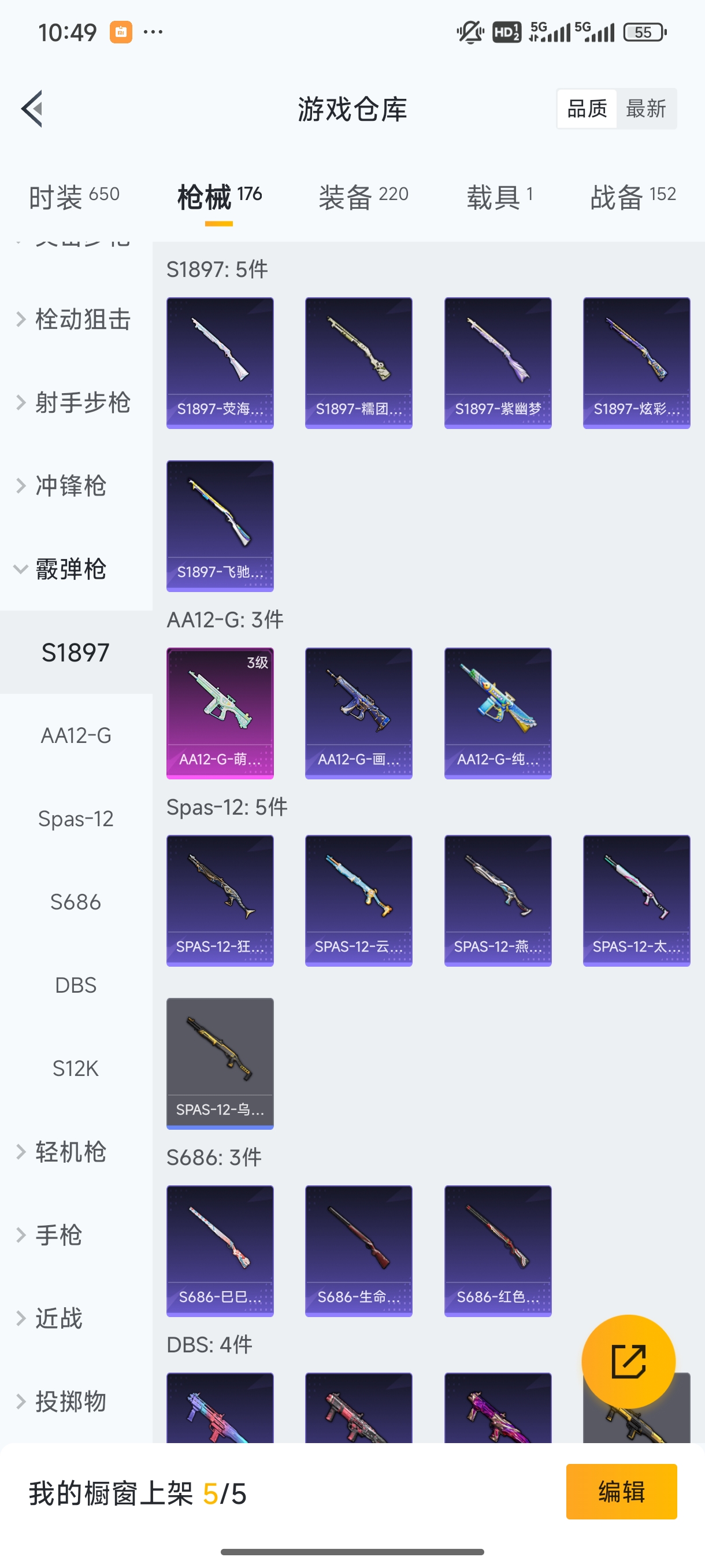
Task: Expand the 冲锋枪 category
Action: click(70, 486)
